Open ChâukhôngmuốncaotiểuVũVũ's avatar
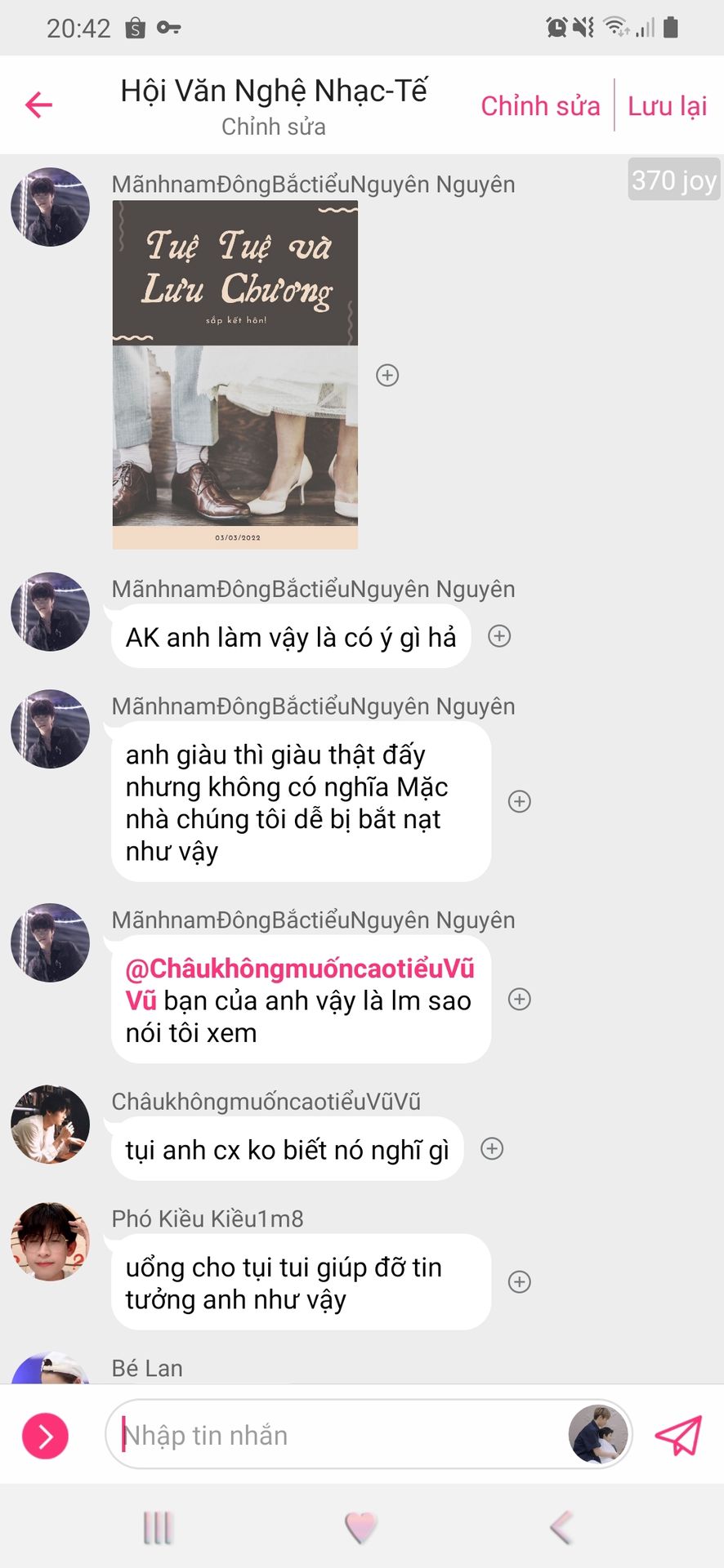724x1568 pixels. pyautogui.click(x=50, y=1124)
